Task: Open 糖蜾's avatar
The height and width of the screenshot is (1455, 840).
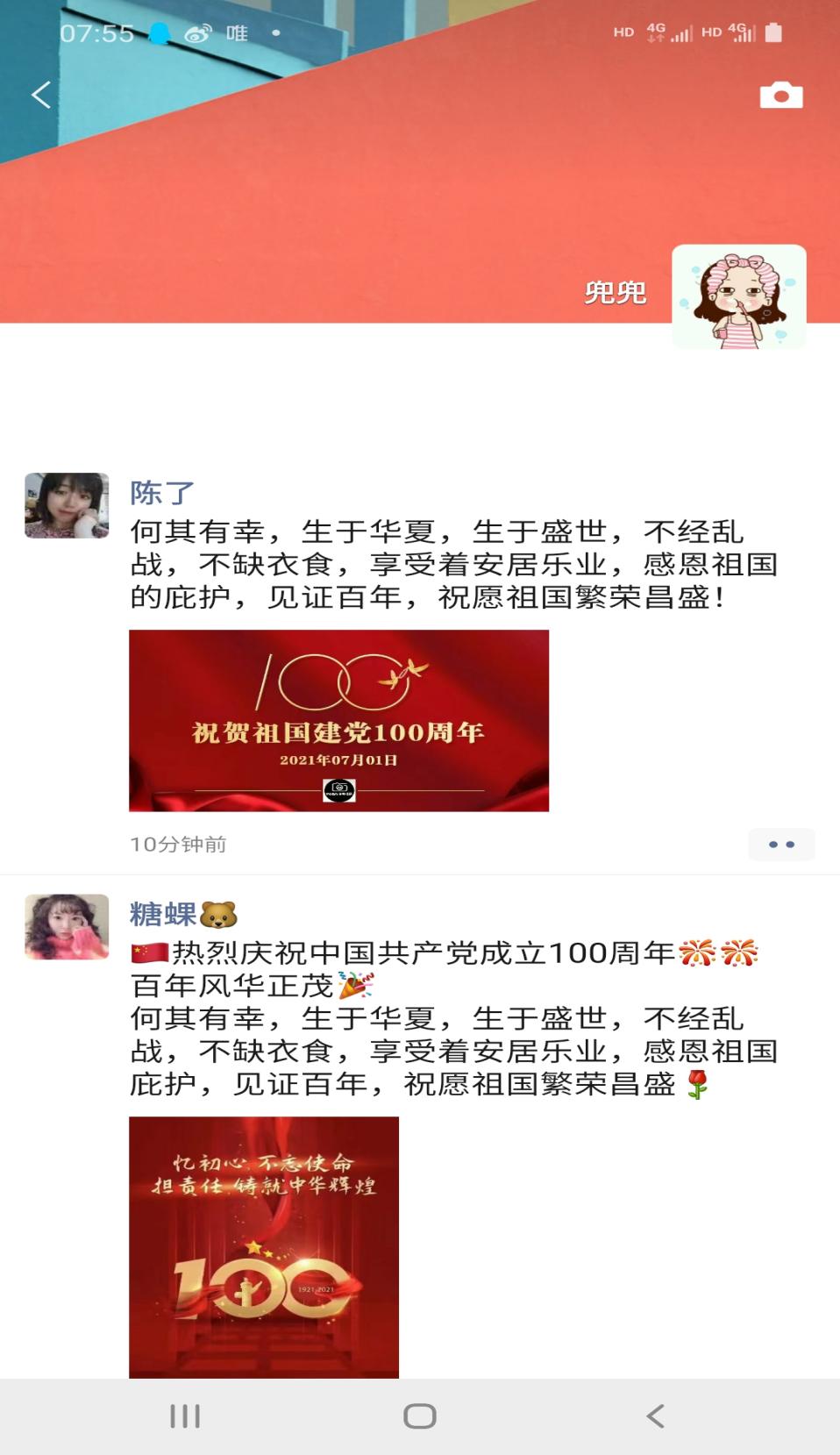Action: pos(67,926)
